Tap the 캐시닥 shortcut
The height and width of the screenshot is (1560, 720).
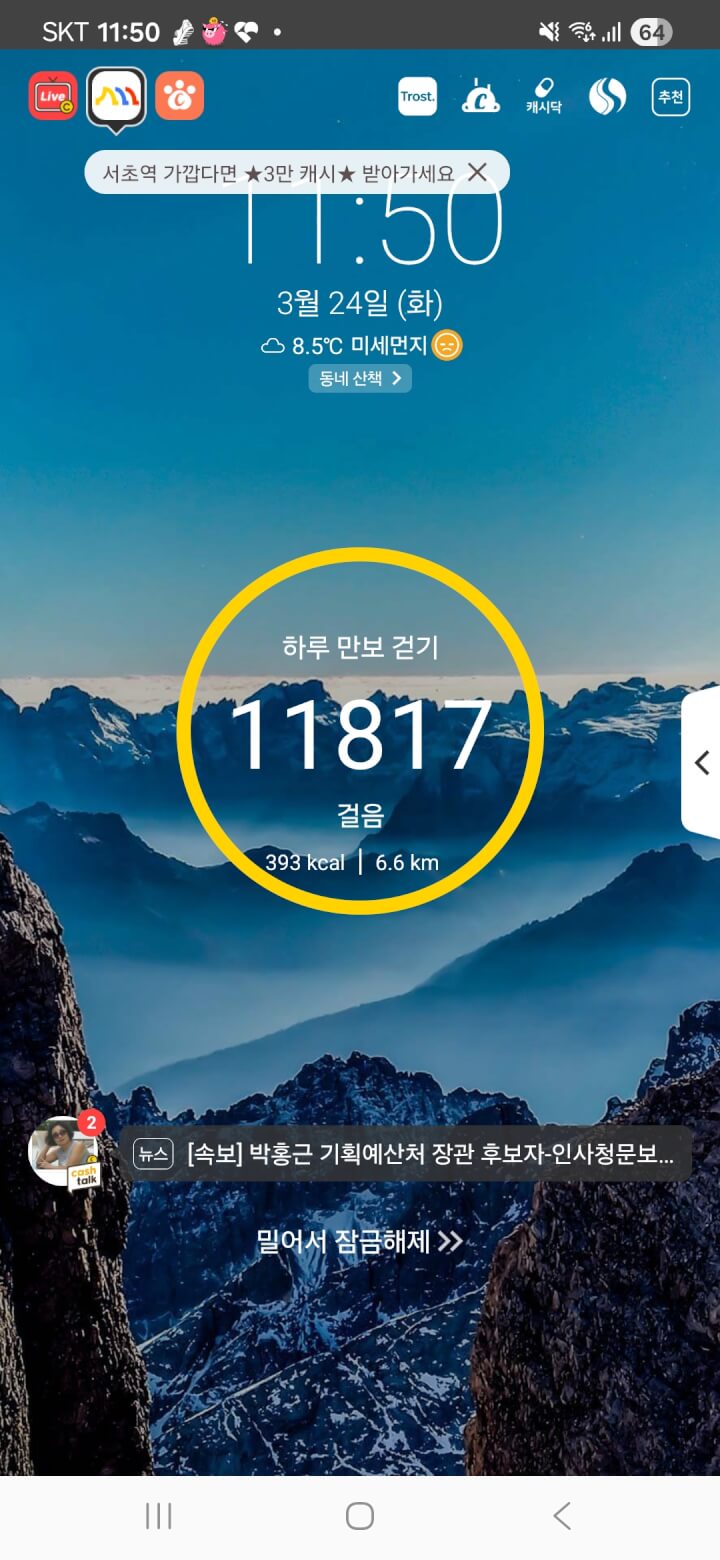[543, 97]
